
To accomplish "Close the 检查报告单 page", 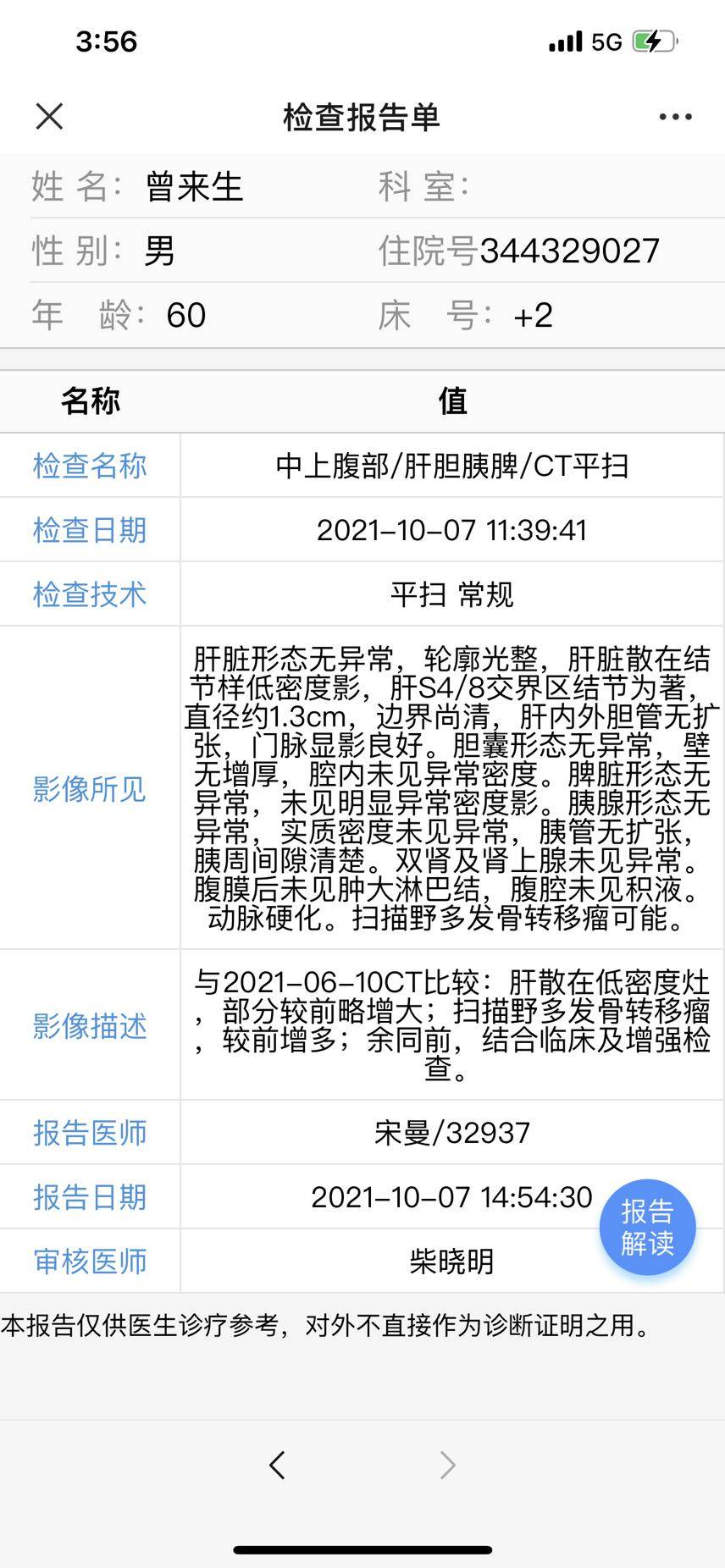I will [50, 117].
